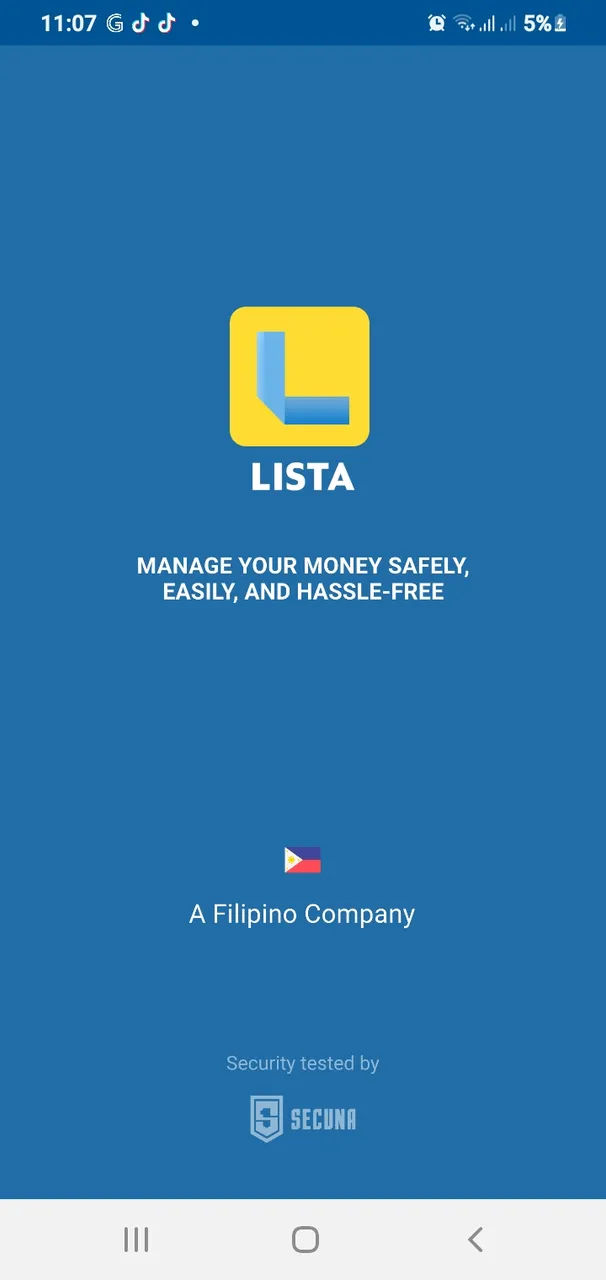
Task: Go to the home screen
Action: [305, 1240]
